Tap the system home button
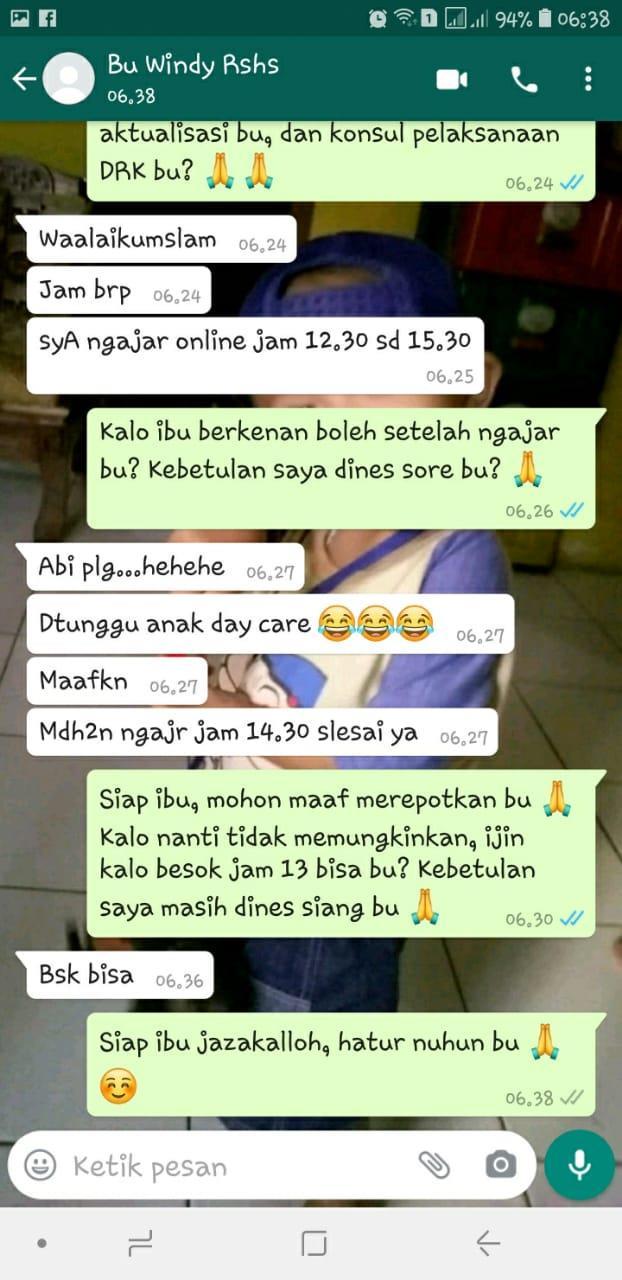 (x=313, y=1243)
